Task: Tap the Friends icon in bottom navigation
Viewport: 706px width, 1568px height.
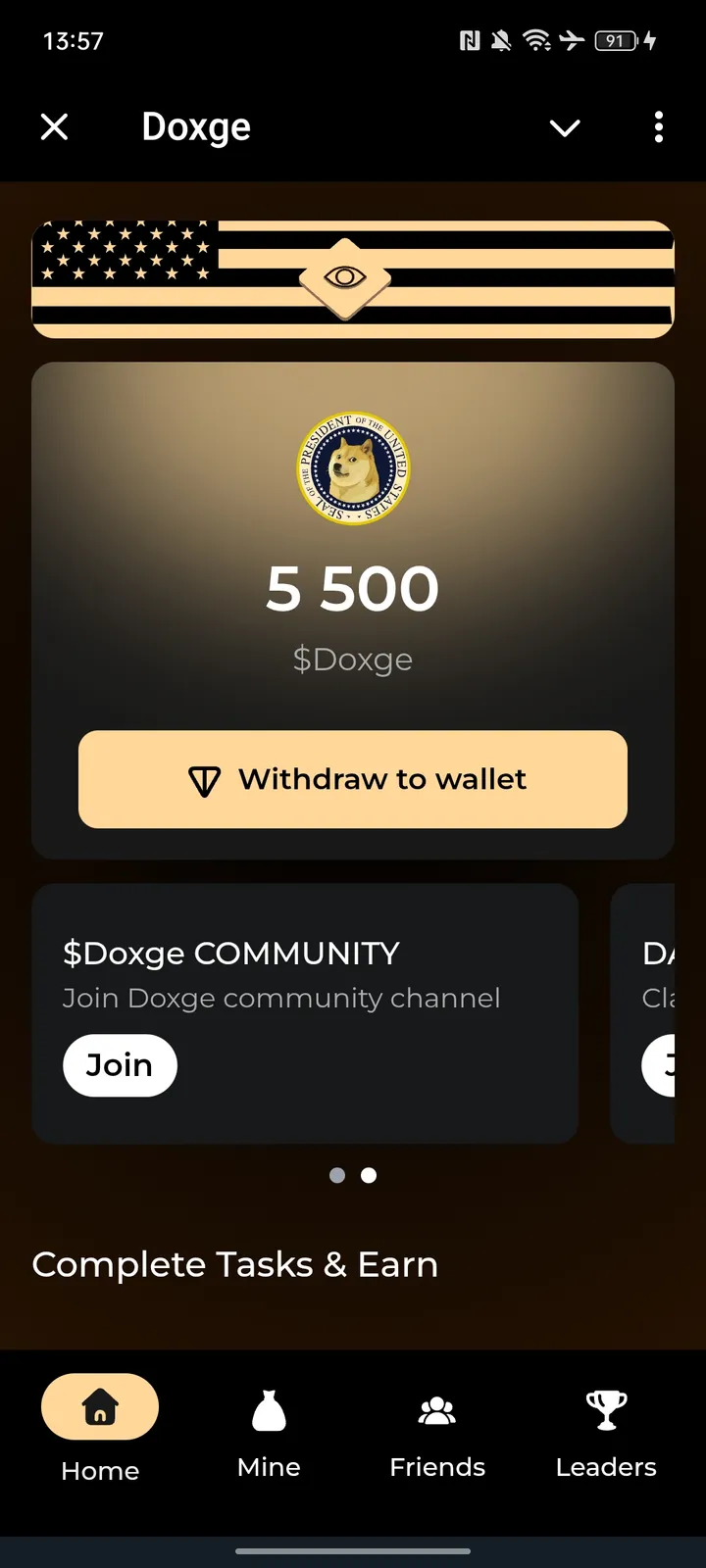Action: (436, 1411)
